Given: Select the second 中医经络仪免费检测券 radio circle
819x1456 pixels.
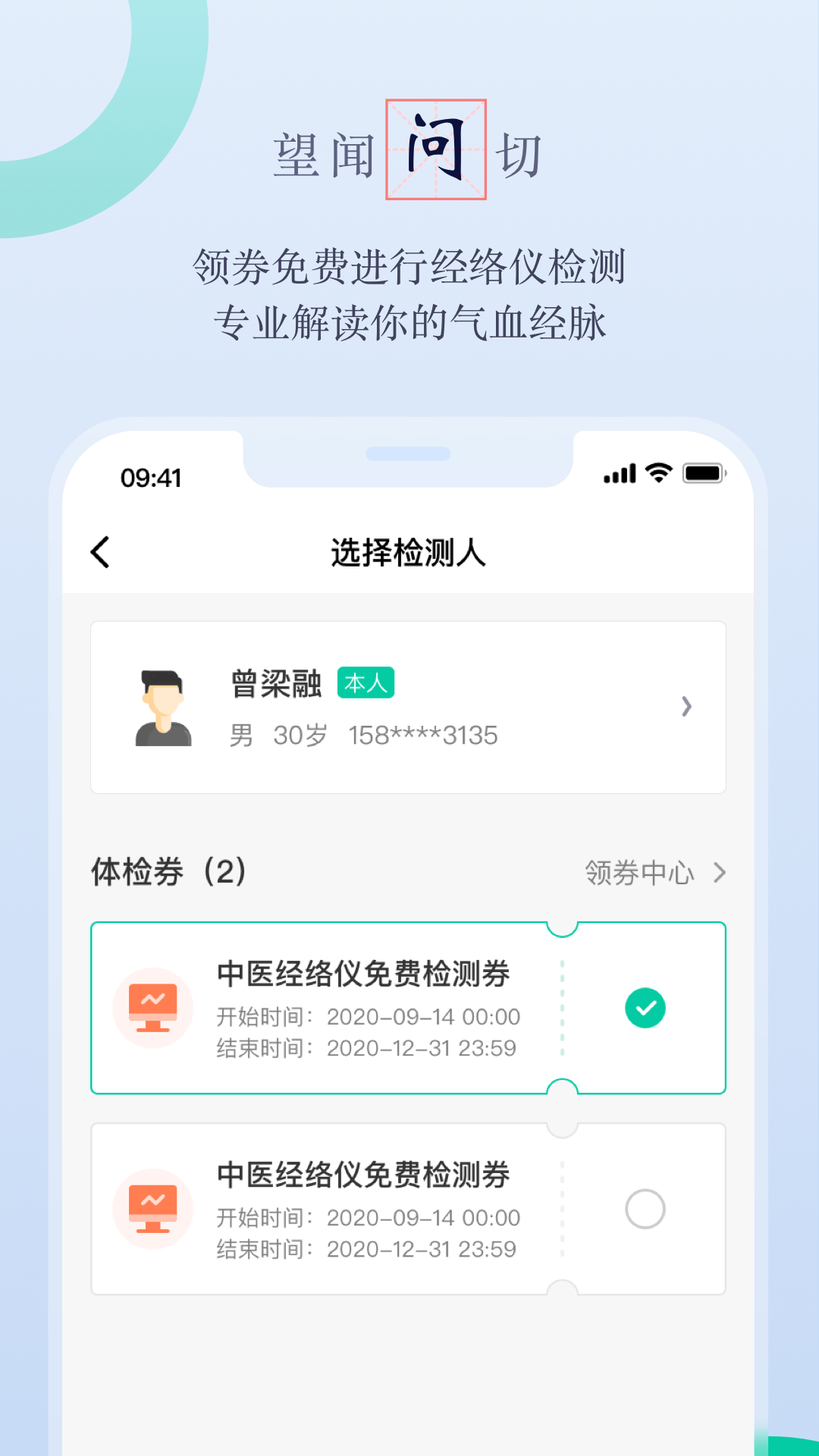Looking at the screenshot, I should 645,1209.
